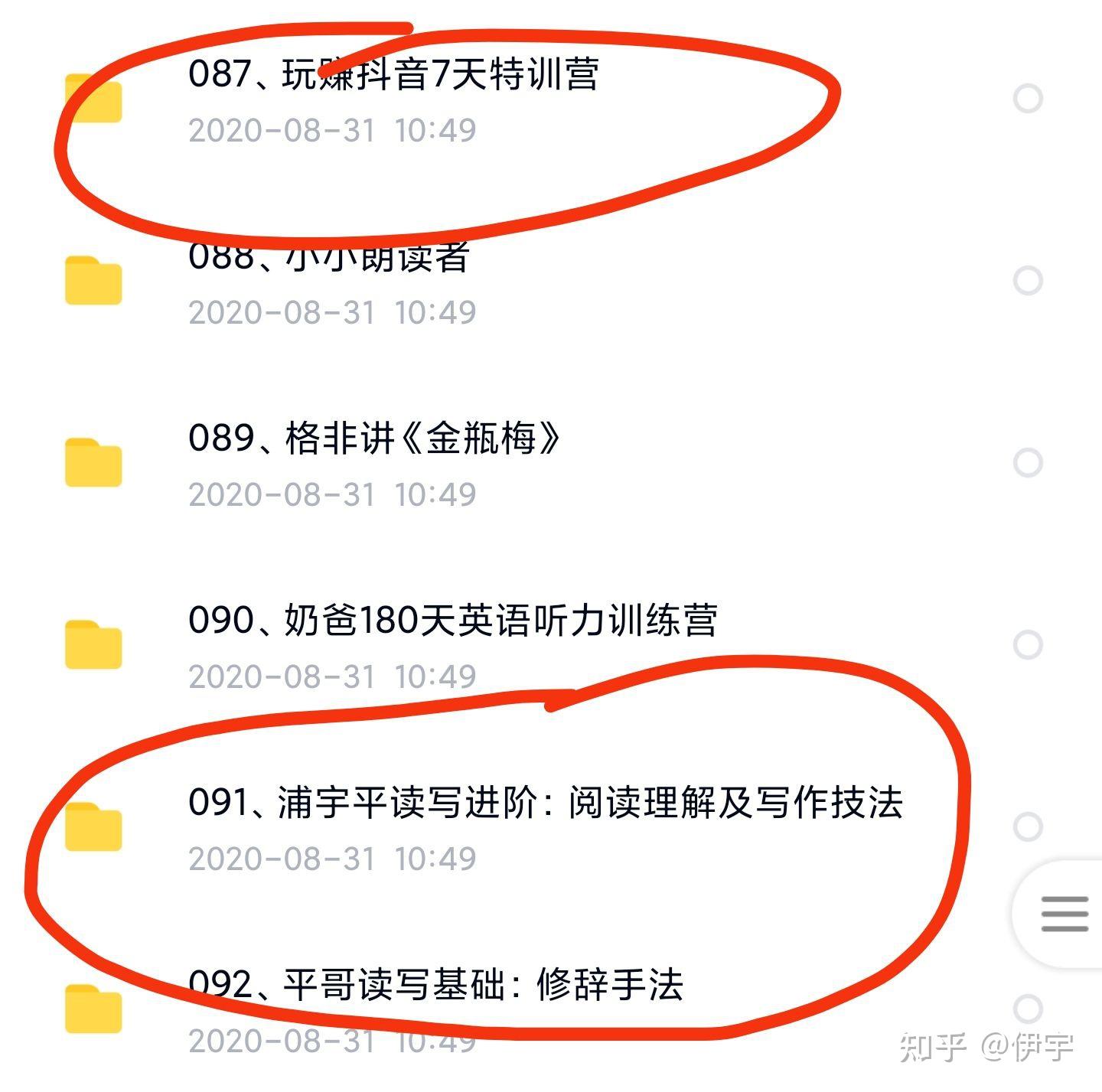Viewport: 1102px width, 1092px height.
Task: Select the circle for folder 087
Action: [1027, 99]
